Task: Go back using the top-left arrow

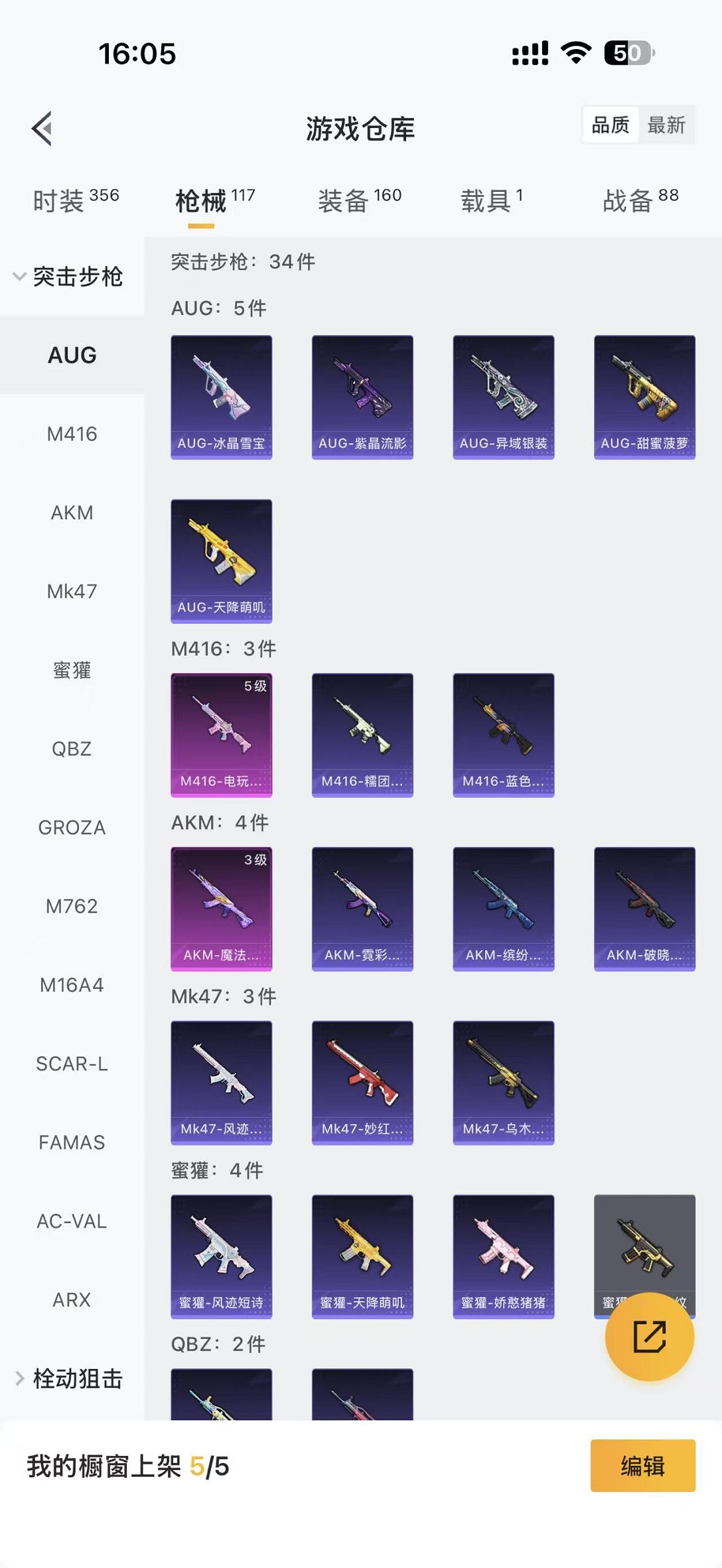Action: click(x=42, y=128)
